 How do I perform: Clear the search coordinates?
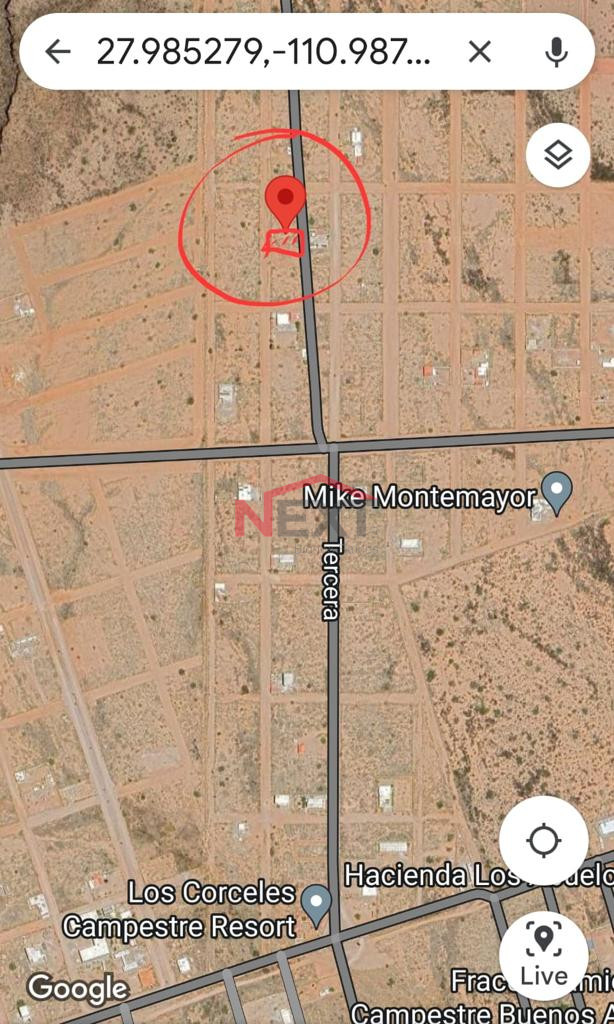click(479, 52)
